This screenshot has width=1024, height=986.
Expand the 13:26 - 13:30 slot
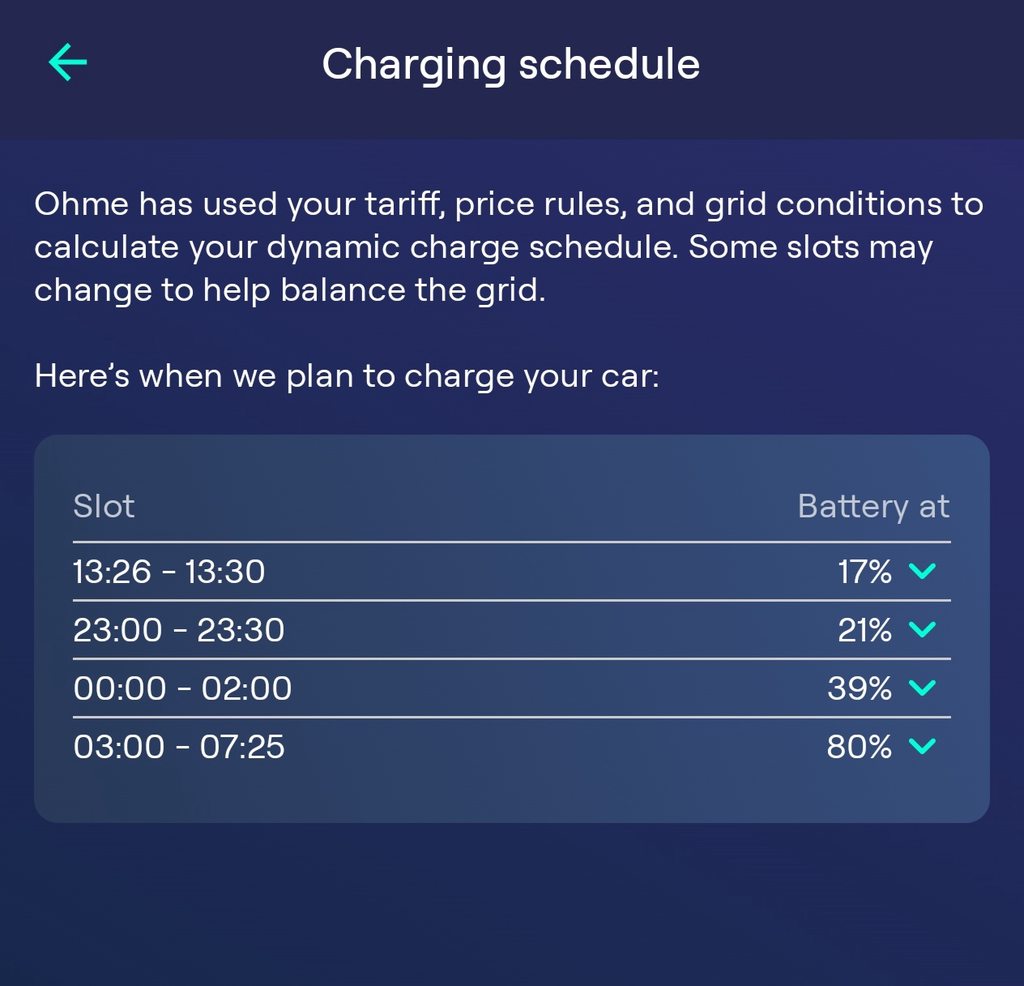pyautogui.click(x=922, y=571)
